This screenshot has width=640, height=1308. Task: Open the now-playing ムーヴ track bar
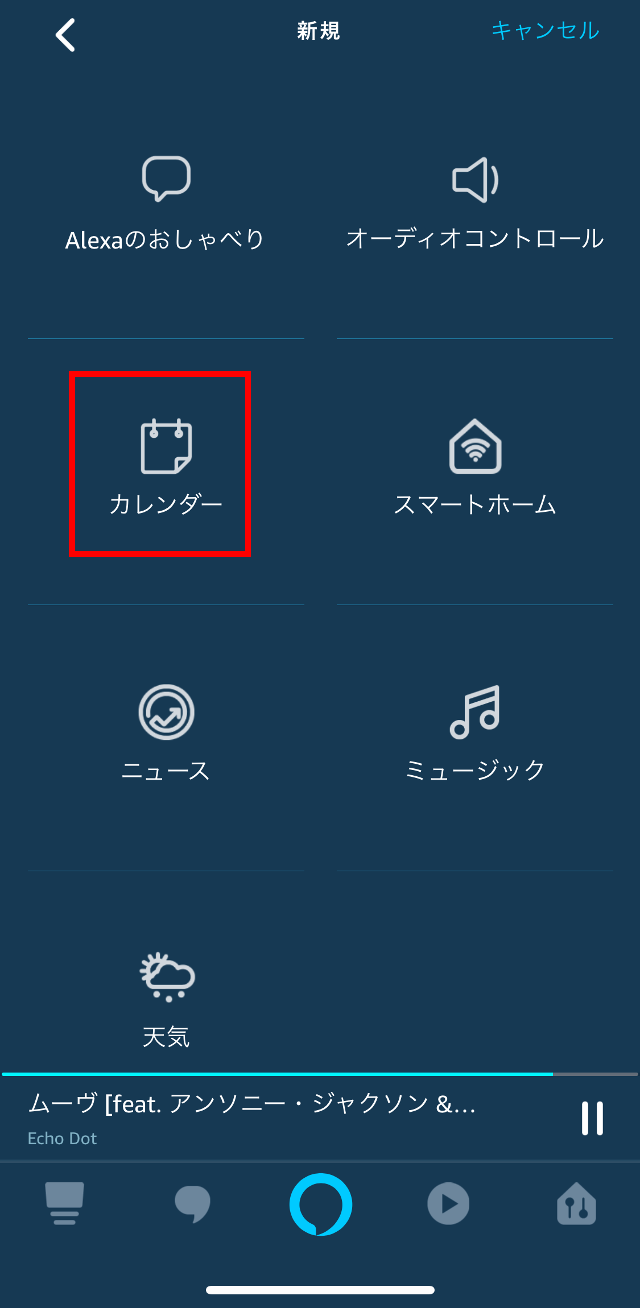[x=260, y=1117]
